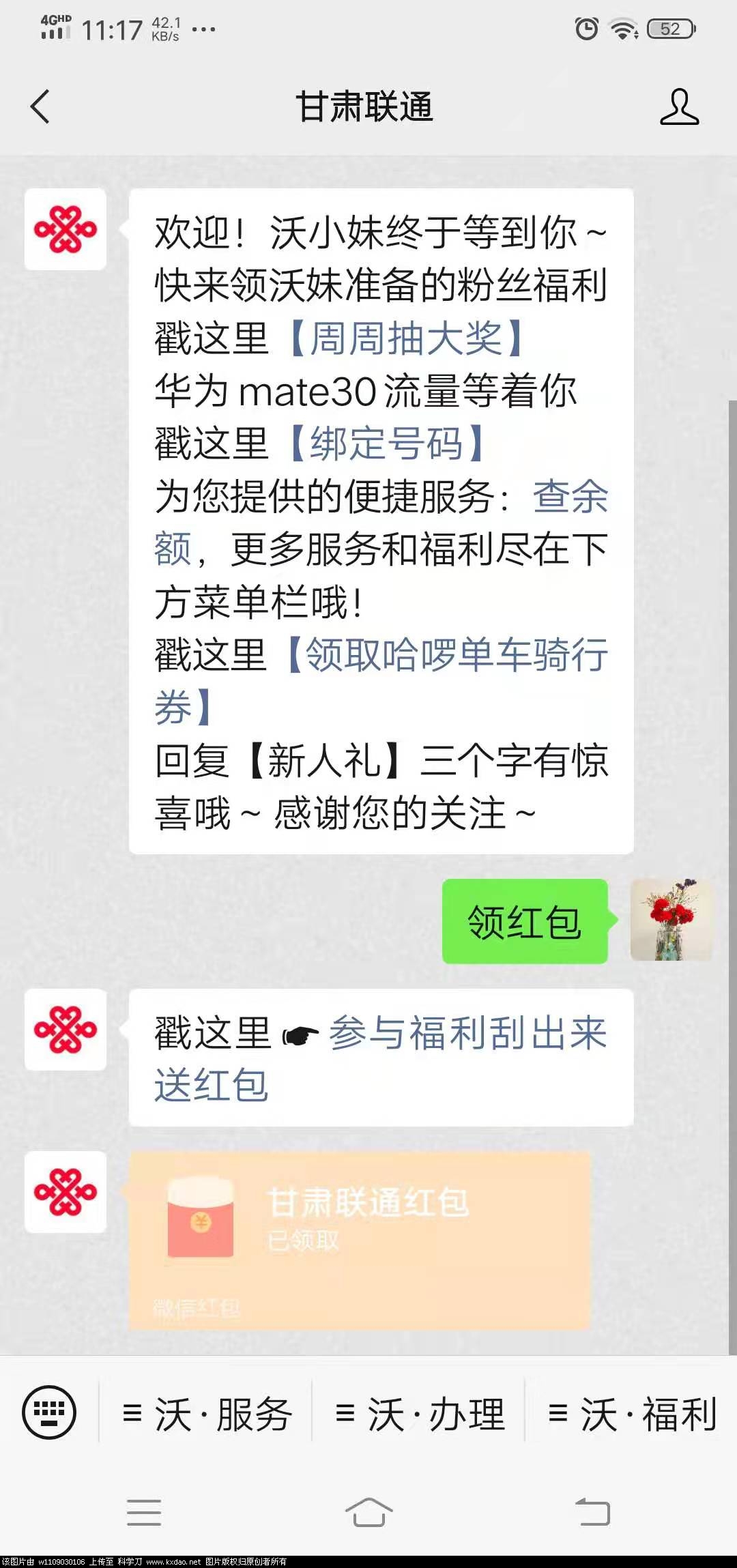The width and height of the screenshot is (737, 1568).
Task: Open the 沃·服务 menu
Action: point(207,1412)
